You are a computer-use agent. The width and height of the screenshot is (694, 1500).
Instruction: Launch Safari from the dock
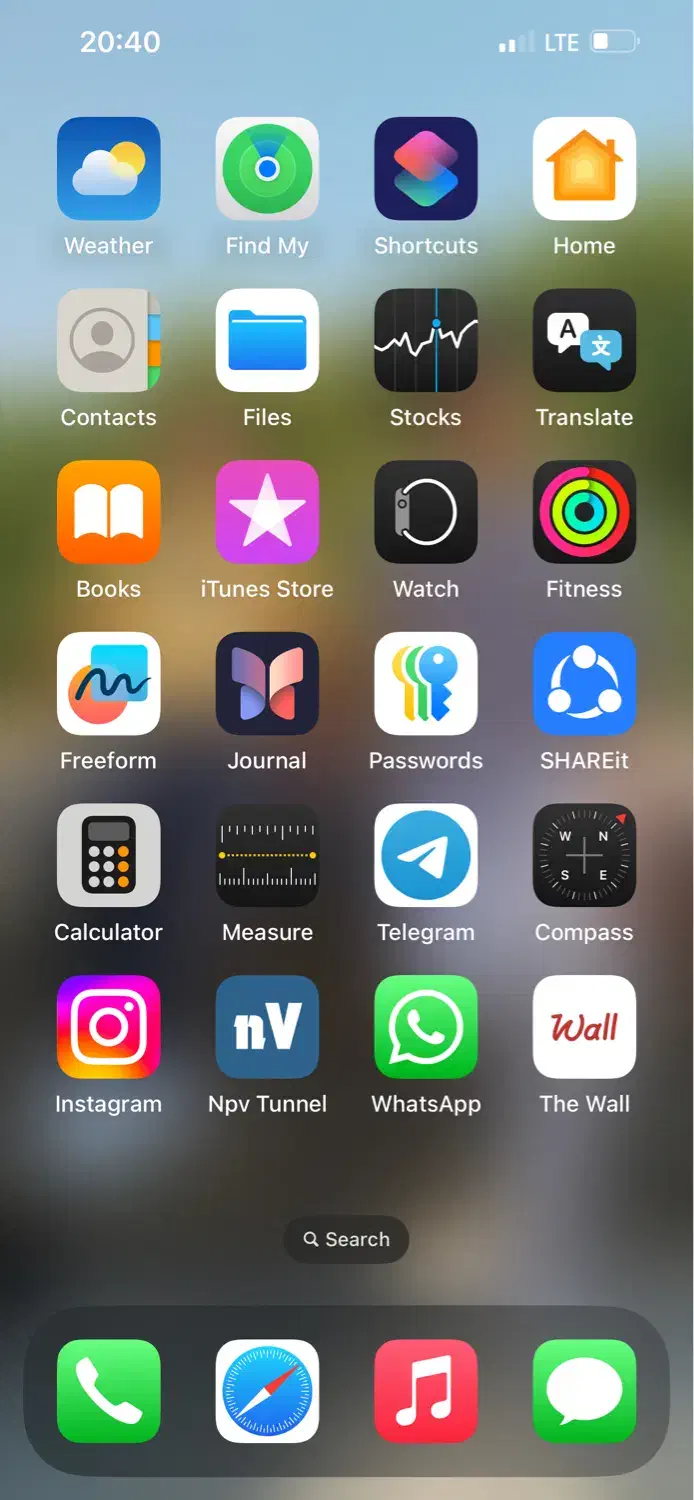(x=267, y=1391)
